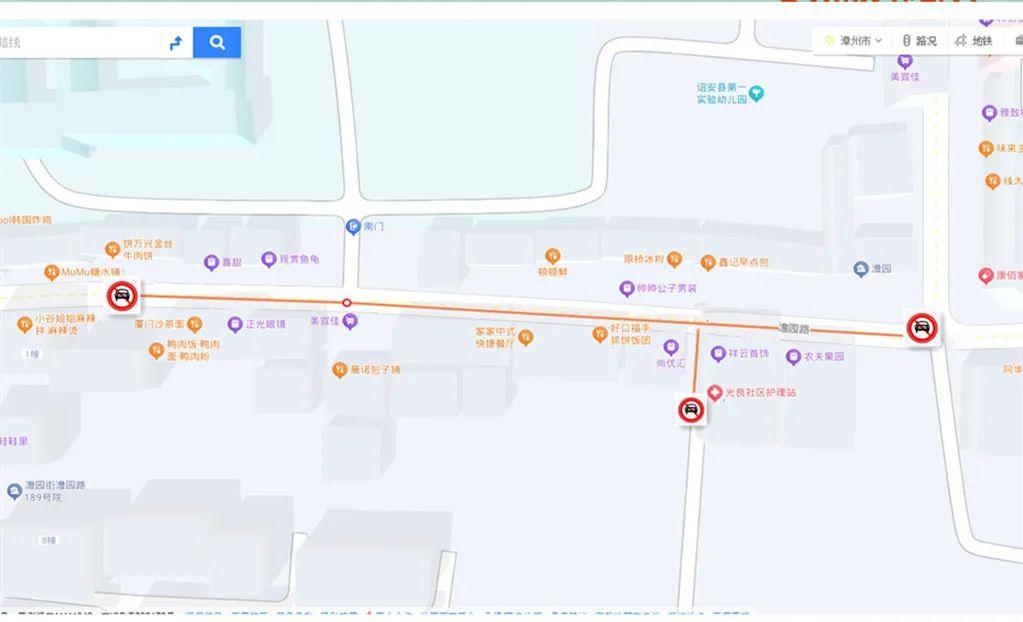Image resolution: width=1023 pixels, height=622 pixels.
Task: Open route directions arrow icon
Action: click(x=176, y=42)
